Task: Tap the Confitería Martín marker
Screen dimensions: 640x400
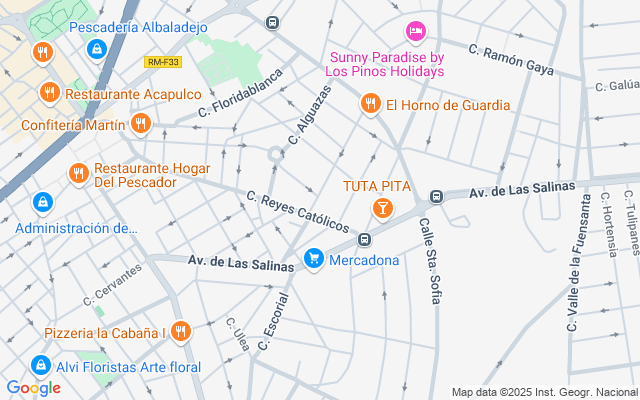Action: (x=140, y=124)
